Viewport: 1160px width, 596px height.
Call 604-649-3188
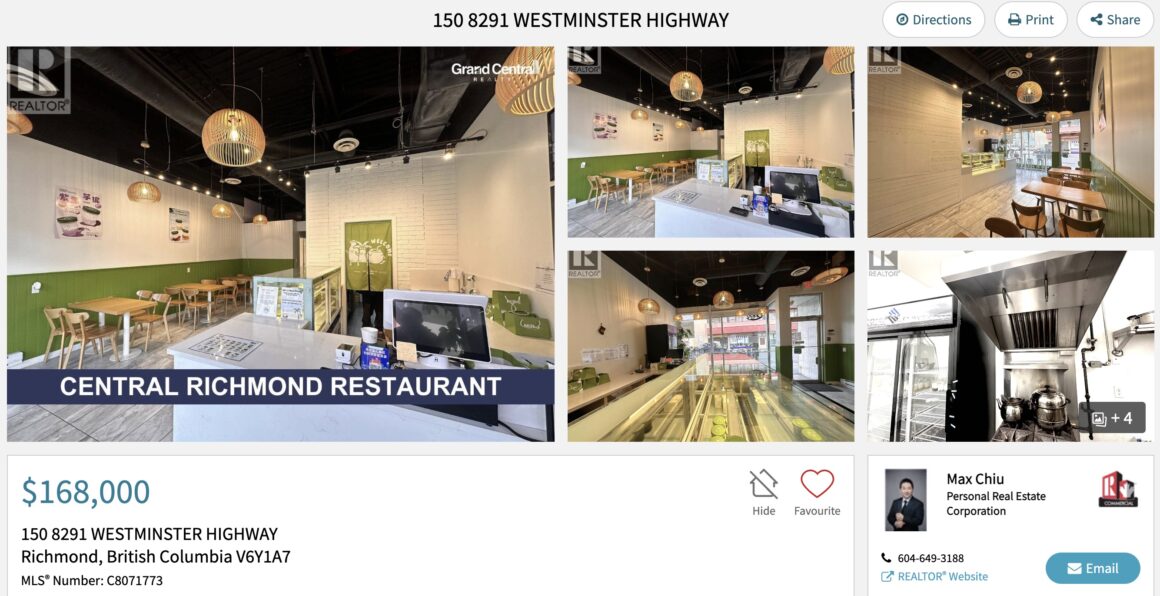(930, 558)
